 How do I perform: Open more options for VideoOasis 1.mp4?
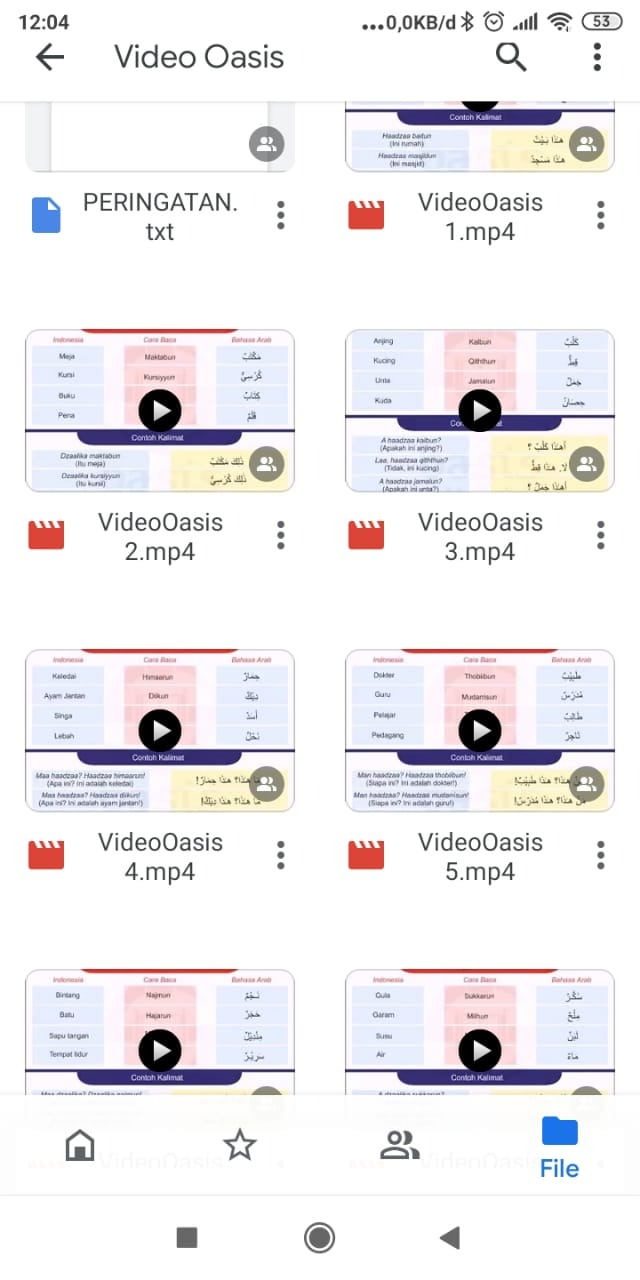pos(601,215)
